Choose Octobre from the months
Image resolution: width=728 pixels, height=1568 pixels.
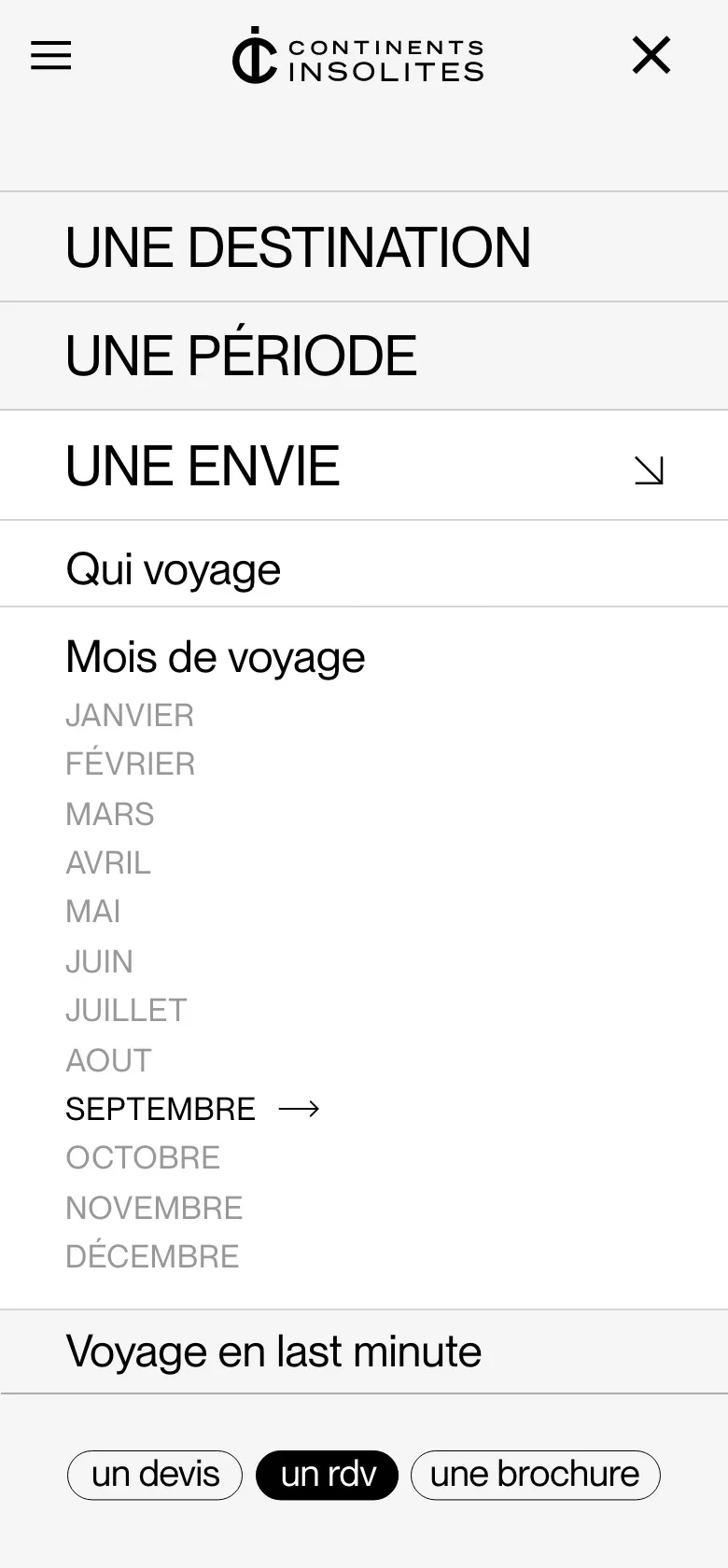click(143, 1158)
